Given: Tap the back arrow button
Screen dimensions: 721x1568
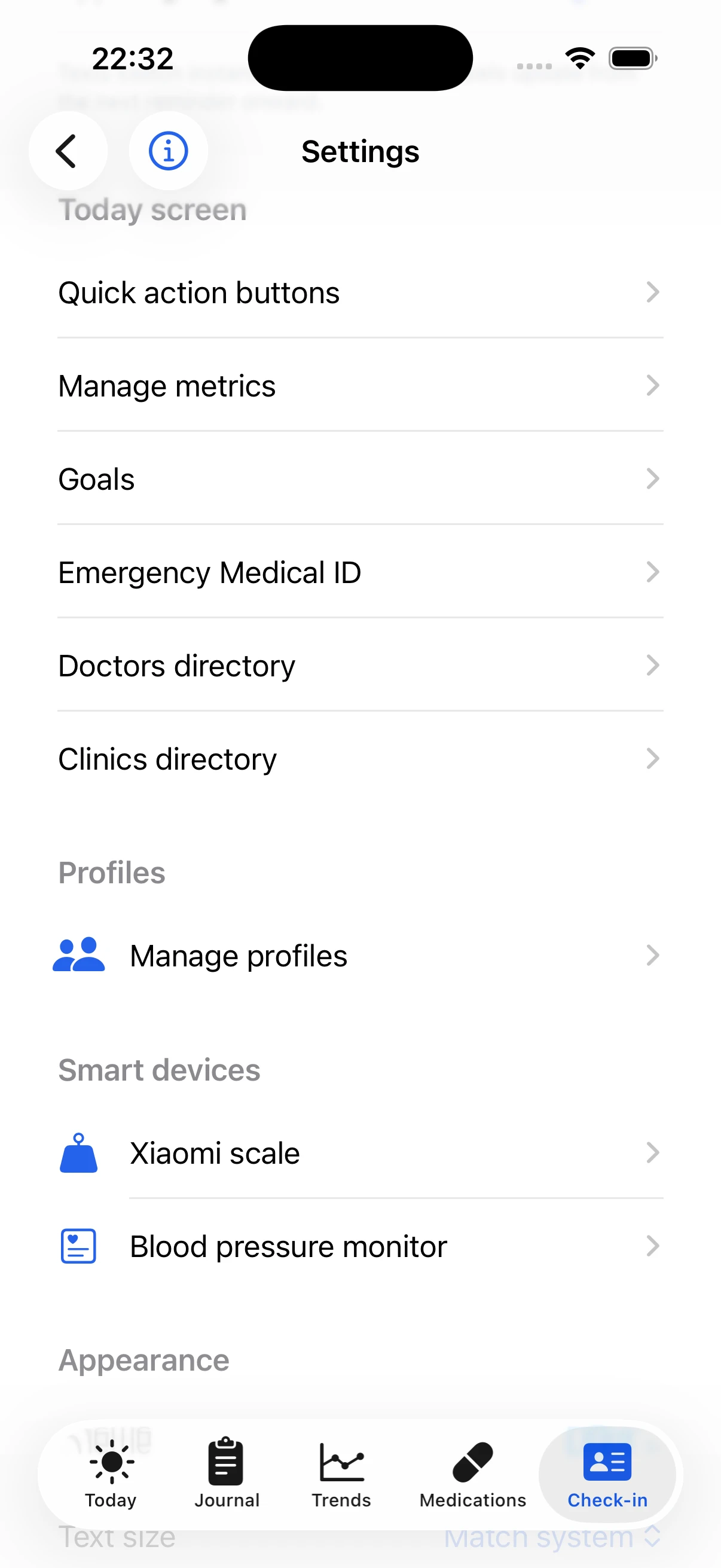Looking at the screenshot, I should click(68, 151).
